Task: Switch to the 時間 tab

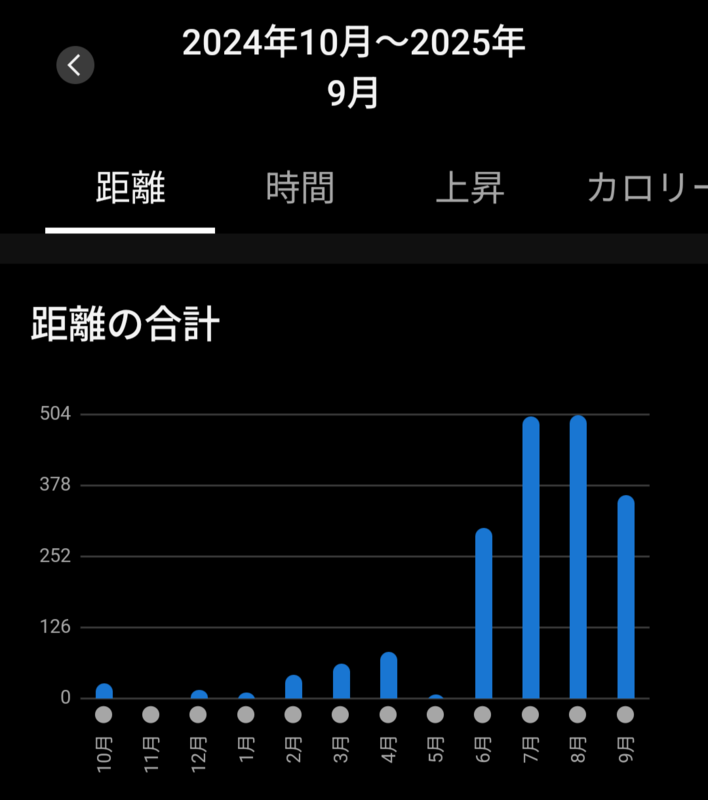Action: (300, 188)
